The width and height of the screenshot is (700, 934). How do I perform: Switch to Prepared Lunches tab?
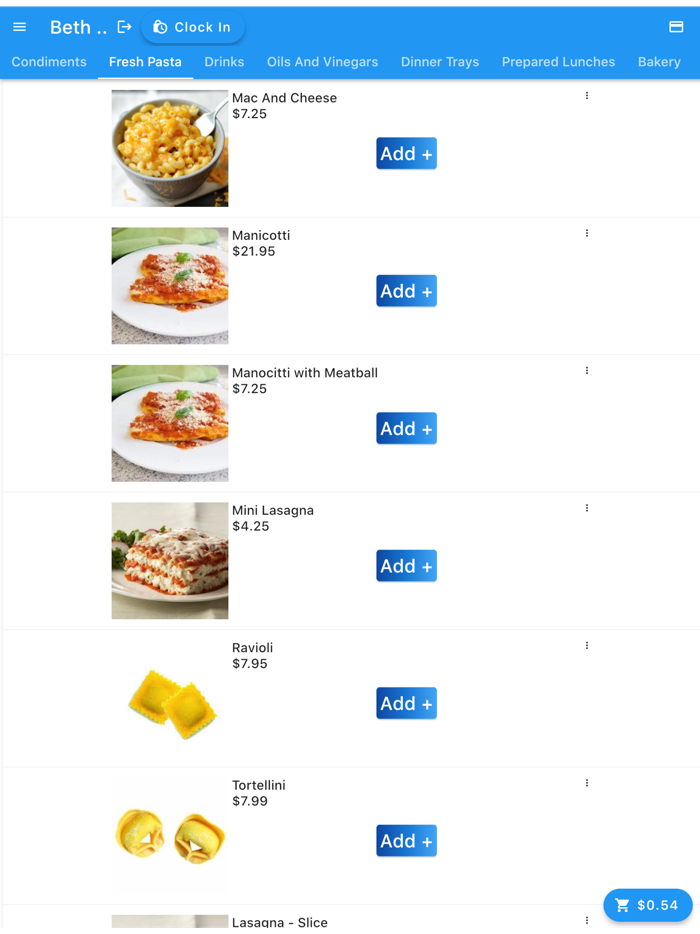pyautogui.click(x=558, y=62)
